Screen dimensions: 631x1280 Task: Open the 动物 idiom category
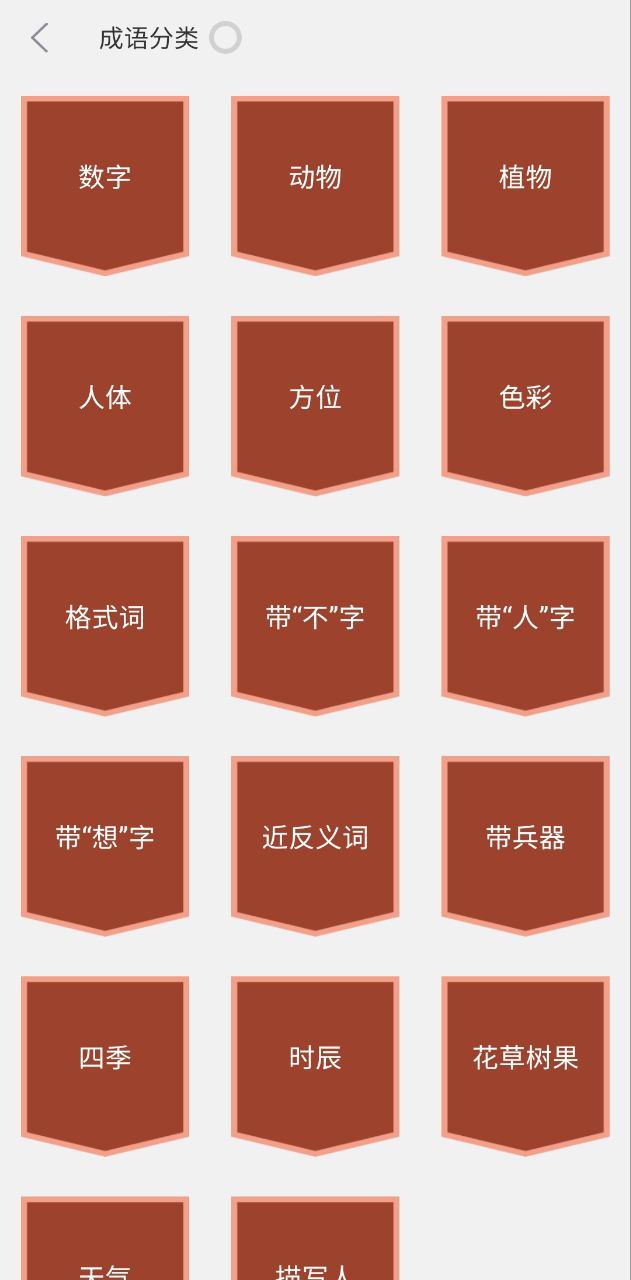point(315,178)
